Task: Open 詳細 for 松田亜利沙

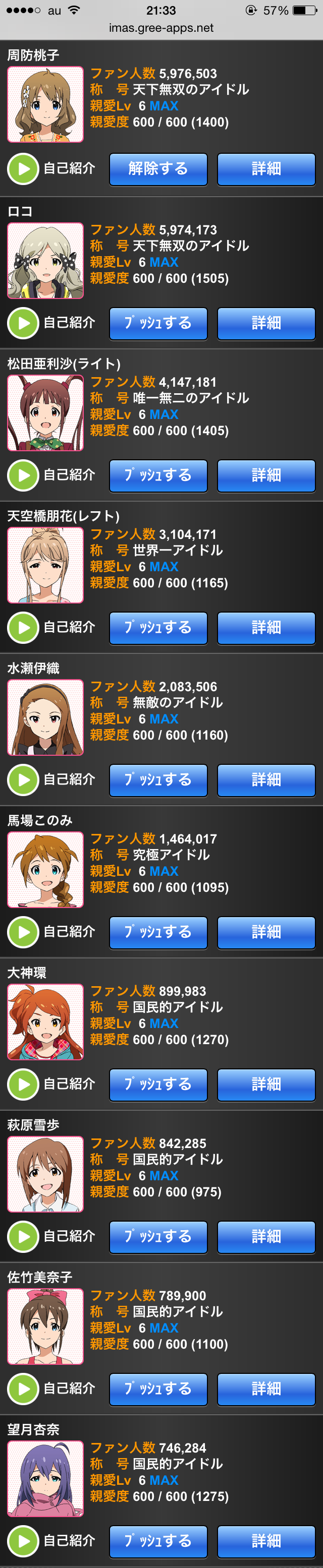Action: click(x=265, y=475)
